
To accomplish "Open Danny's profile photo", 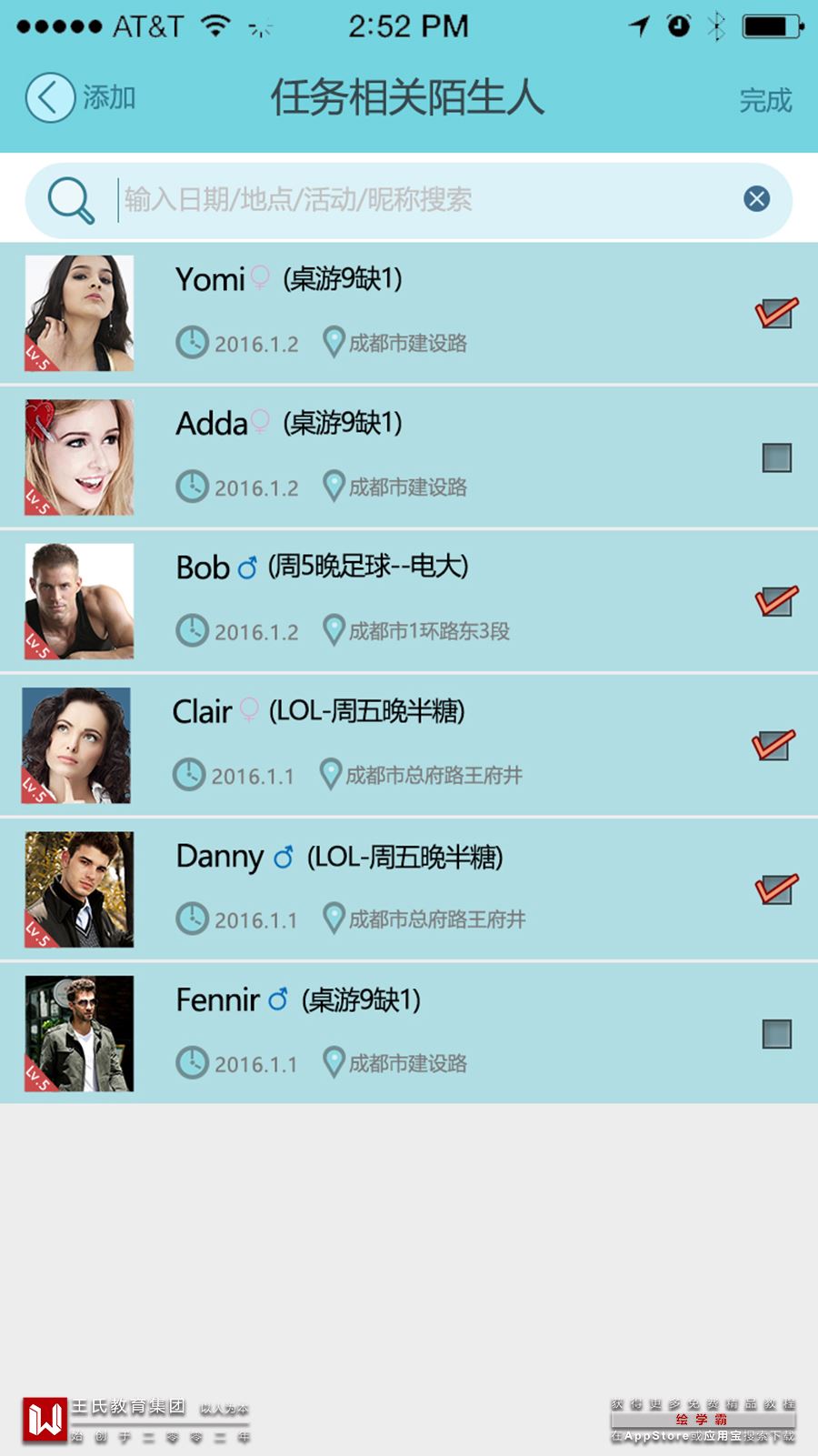I will point(79,889).
